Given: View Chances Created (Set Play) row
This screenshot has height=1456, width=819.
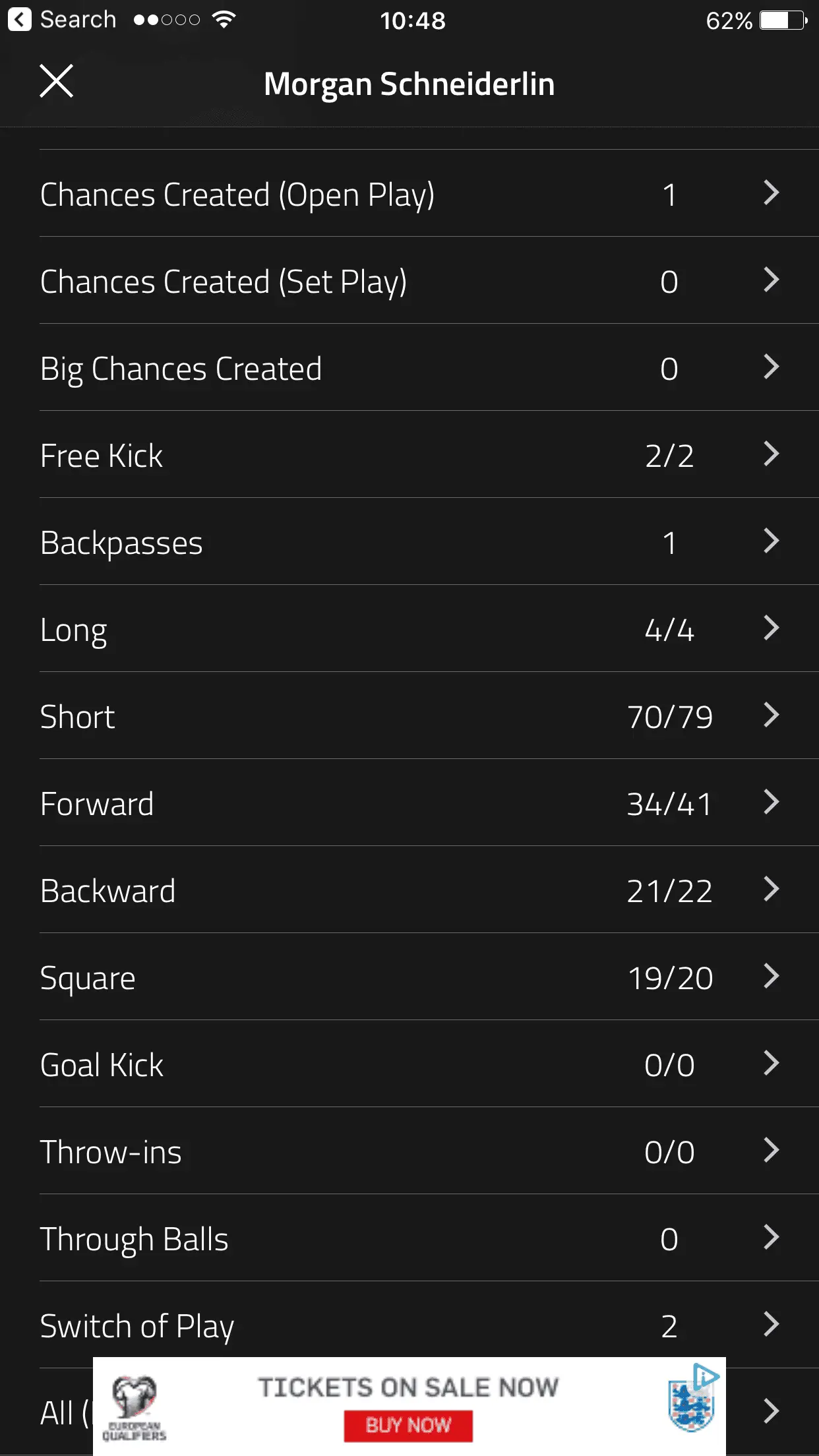Looking at the screenshot, I should pos(409,281).
